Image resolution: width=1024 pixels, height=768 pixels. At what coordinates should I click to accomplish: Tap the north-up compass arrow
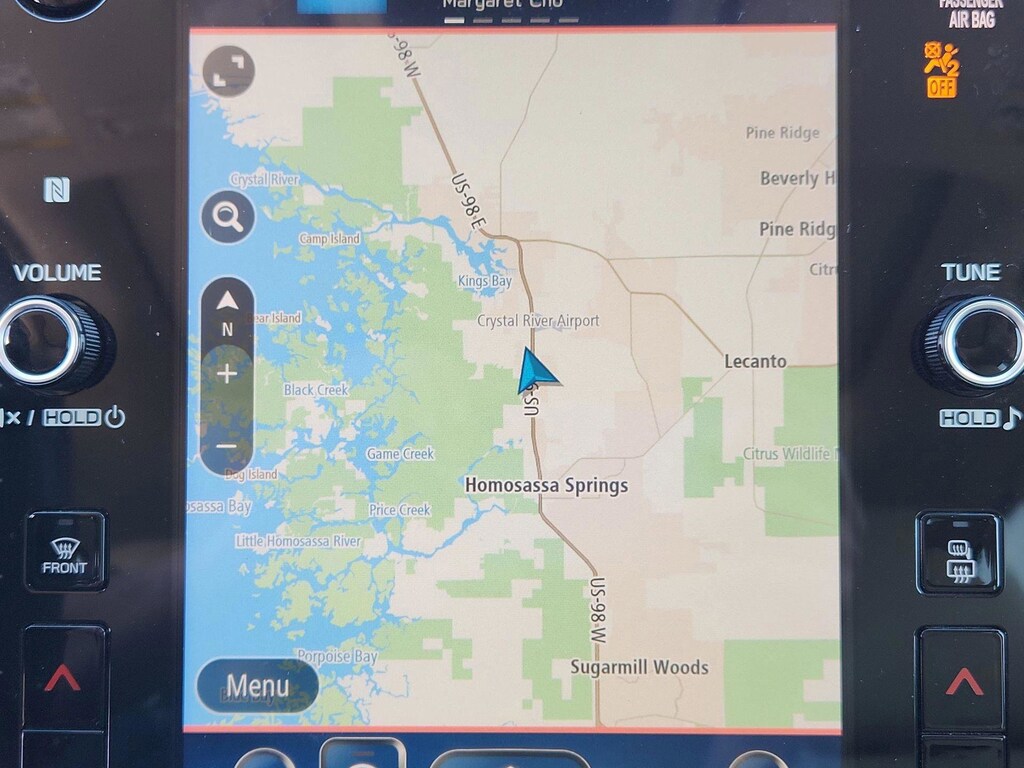[227, 305]
